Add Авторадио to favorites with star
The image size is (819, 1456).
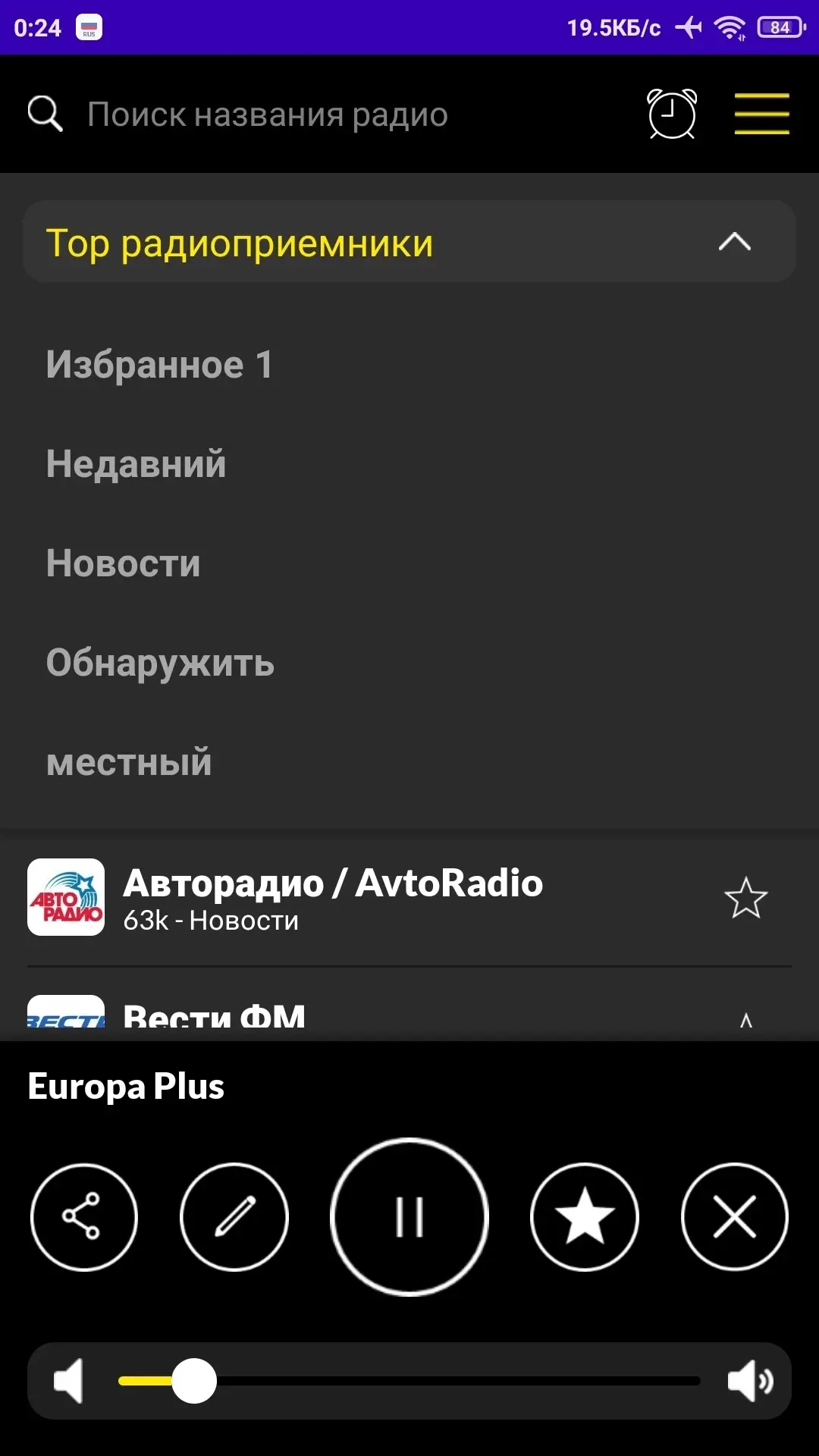click(x=745, y=898)
